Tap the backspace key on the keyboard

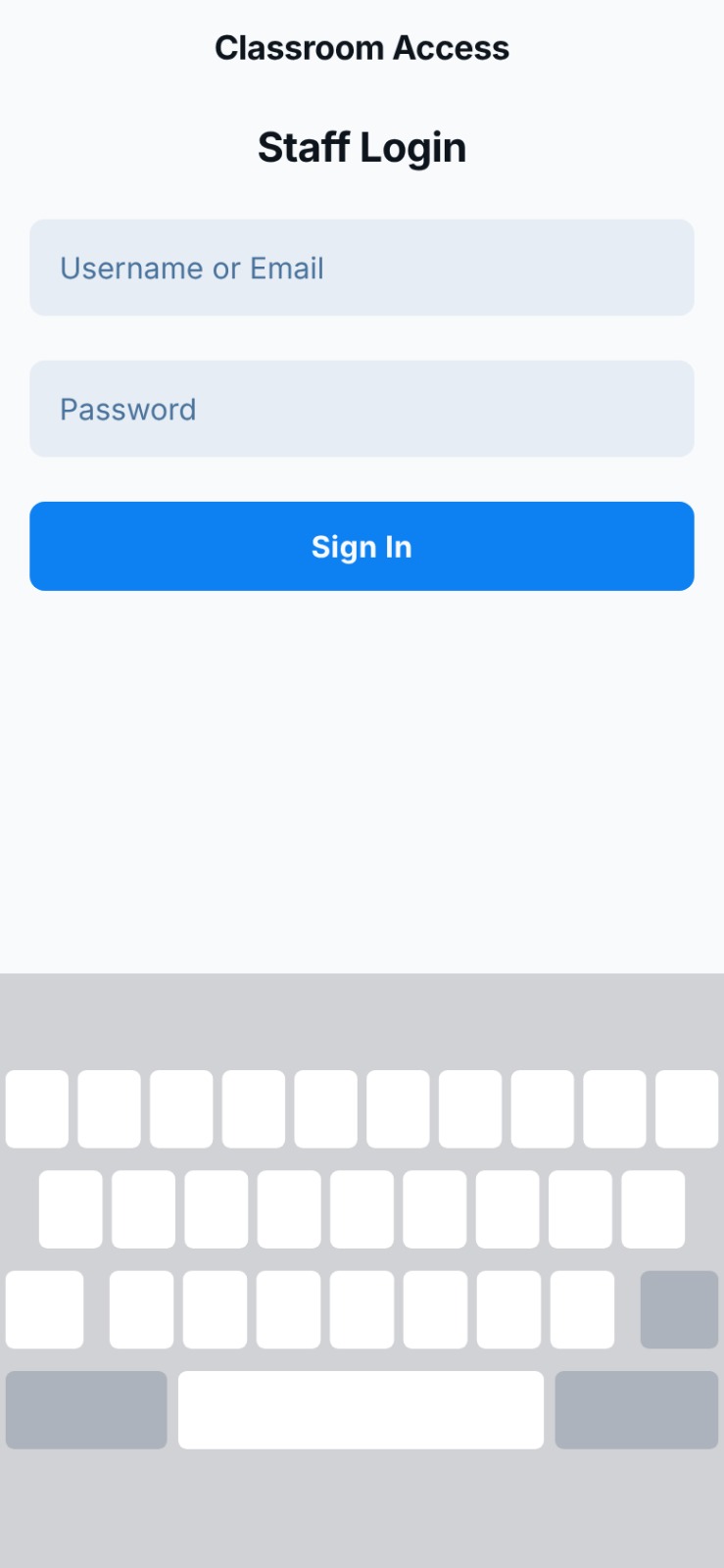coord(678,1309)
